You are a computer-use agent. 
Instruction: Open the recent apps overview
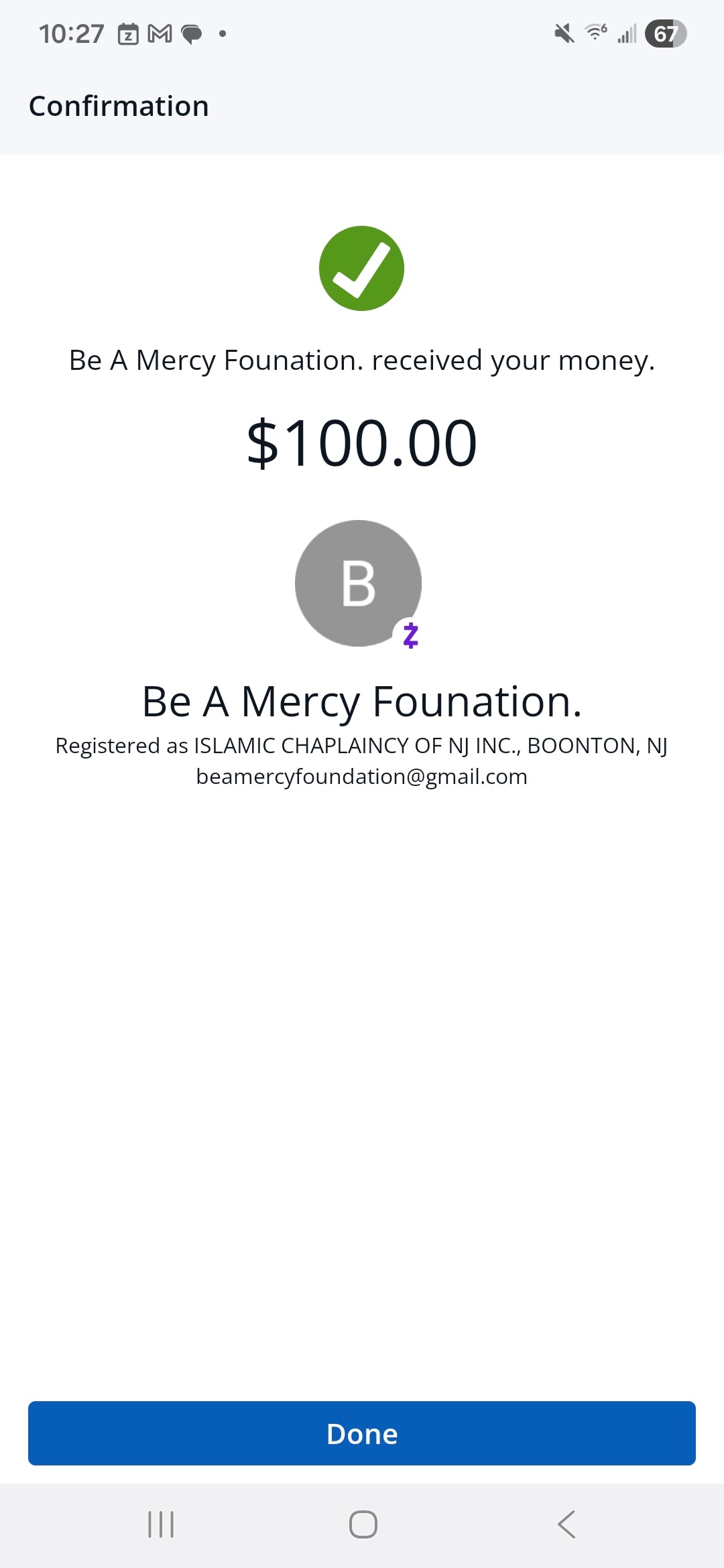pyautogui.click(x=161, y=1524)
